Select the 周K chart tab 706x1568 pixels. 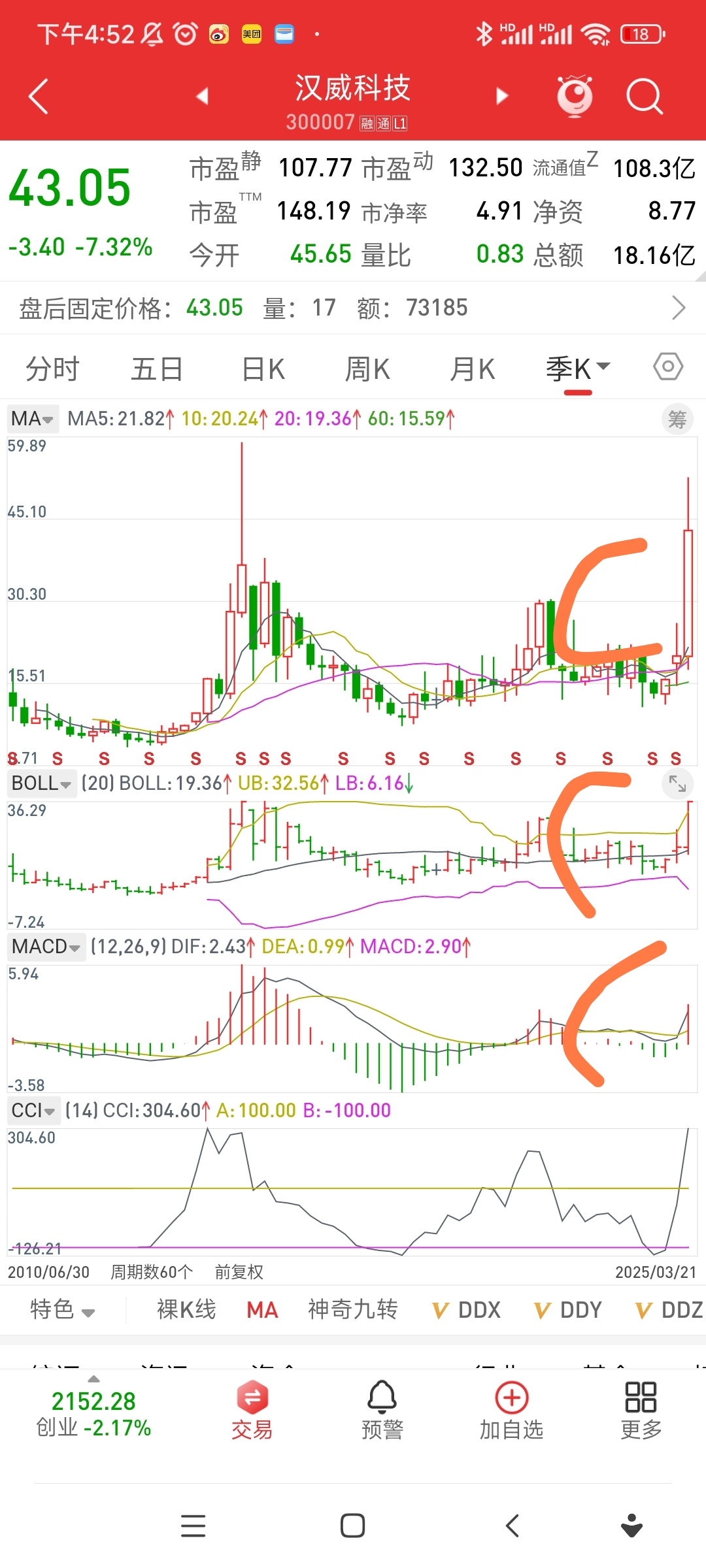point(367,369)
